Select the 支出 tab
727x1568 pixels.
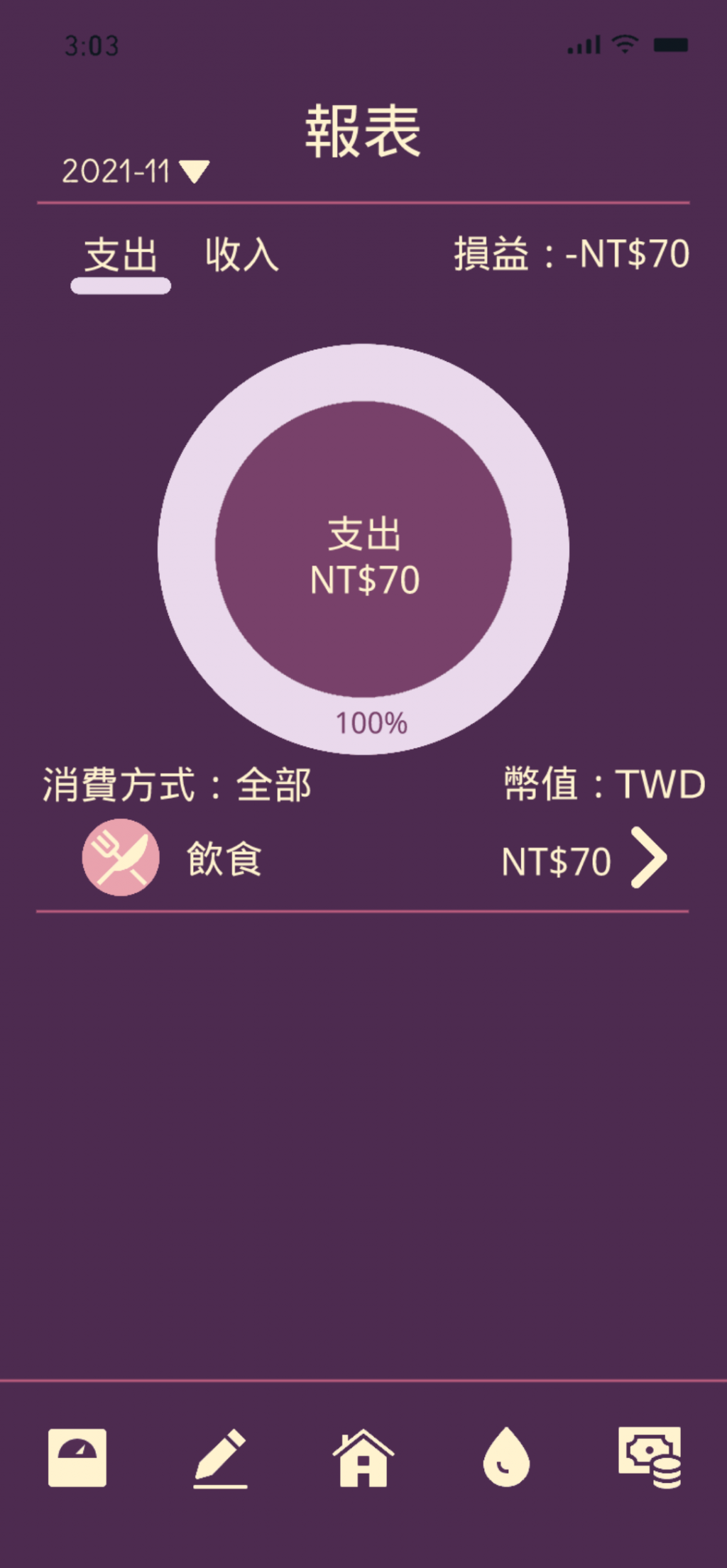pyautogui.click(x=121, y=255)
